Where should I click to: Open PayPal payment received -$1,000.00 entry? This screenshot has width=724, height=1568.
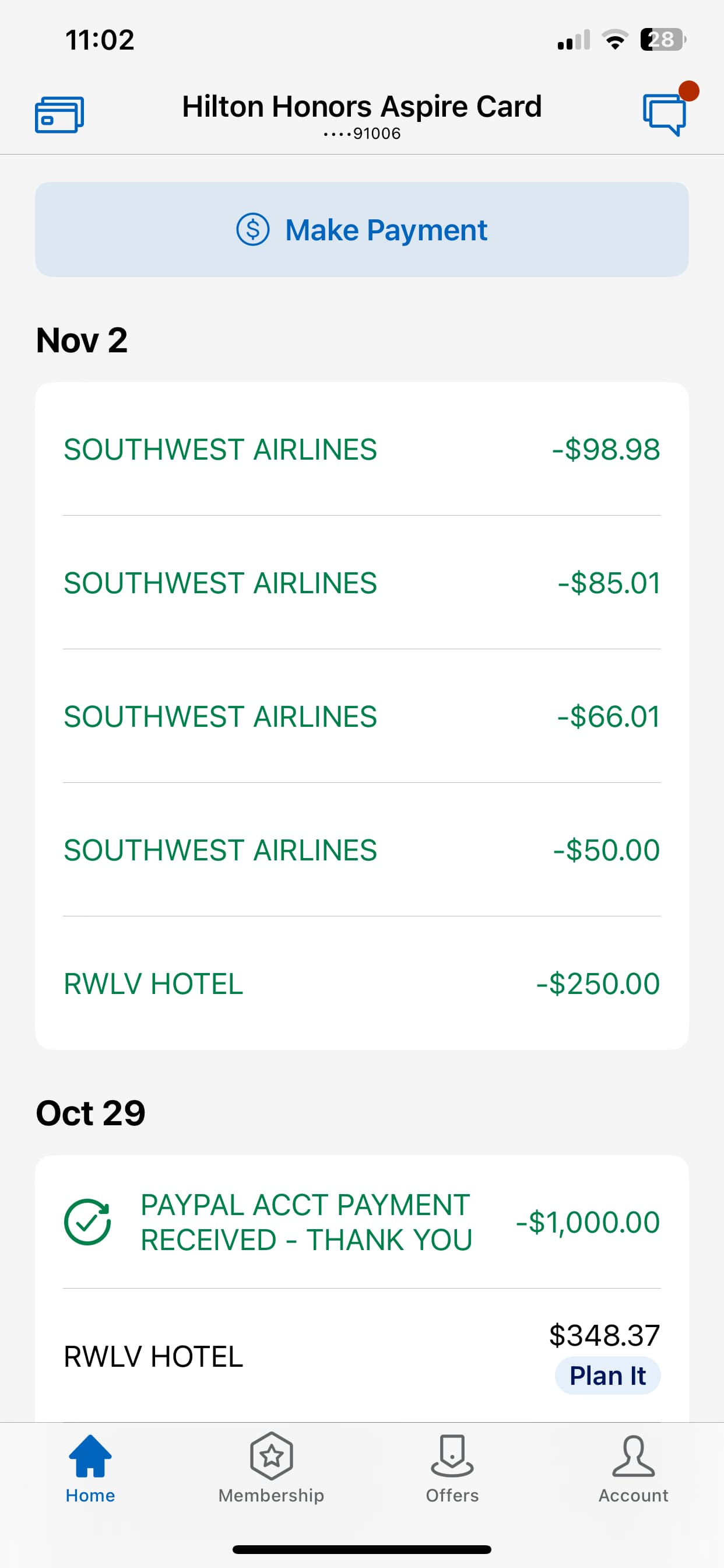point(362,1221)
